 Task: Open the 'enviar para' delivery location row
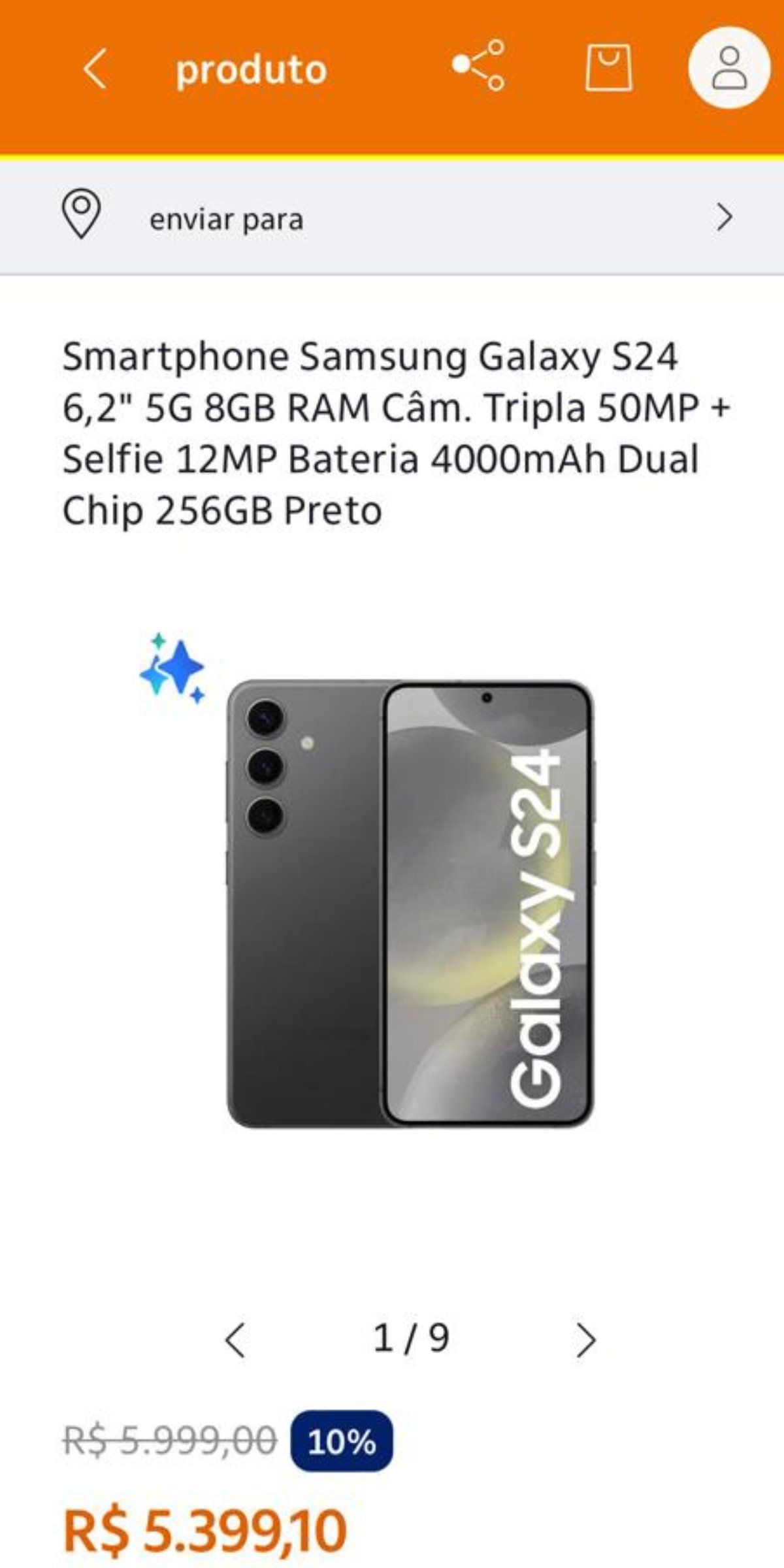(392, 218)
